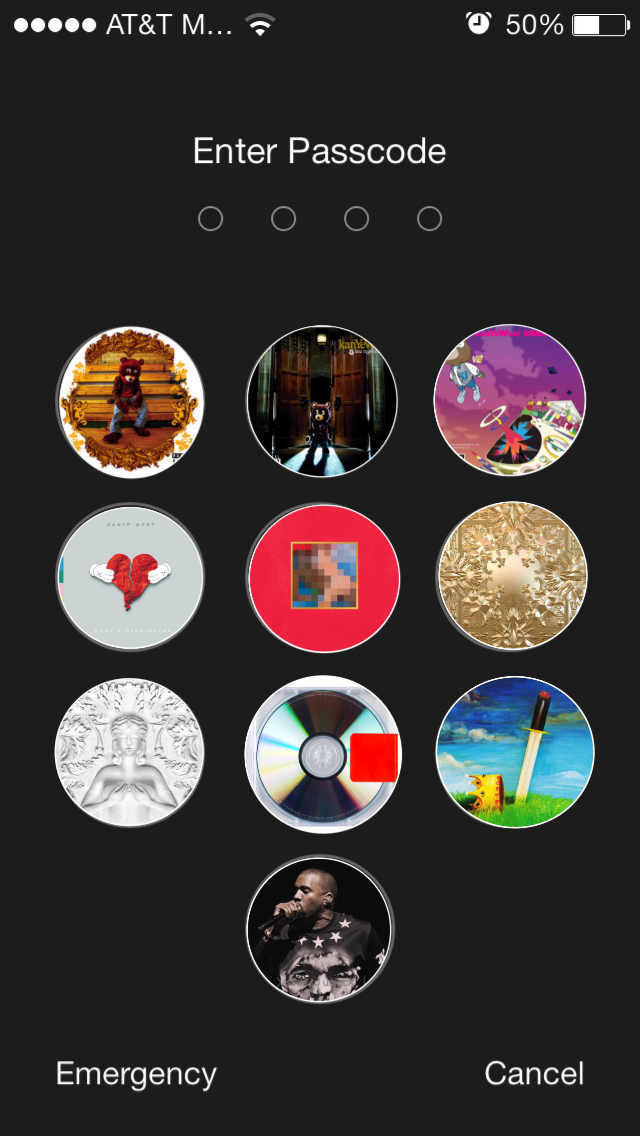
Task: Choose the red cover with pixelated square key
Action: pos(323,577)
